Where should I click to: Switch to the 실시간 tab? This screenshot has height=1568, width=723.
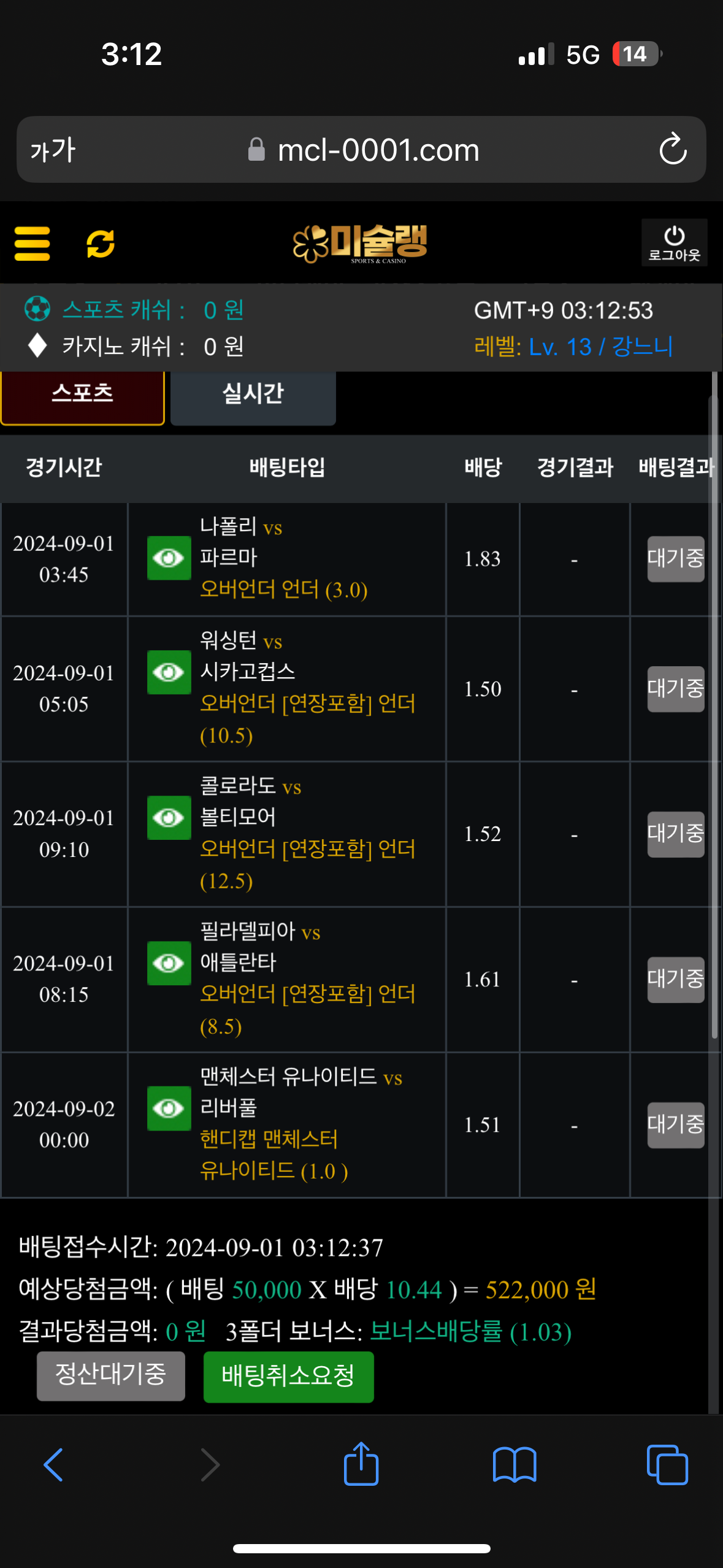[x=253, y=393]
